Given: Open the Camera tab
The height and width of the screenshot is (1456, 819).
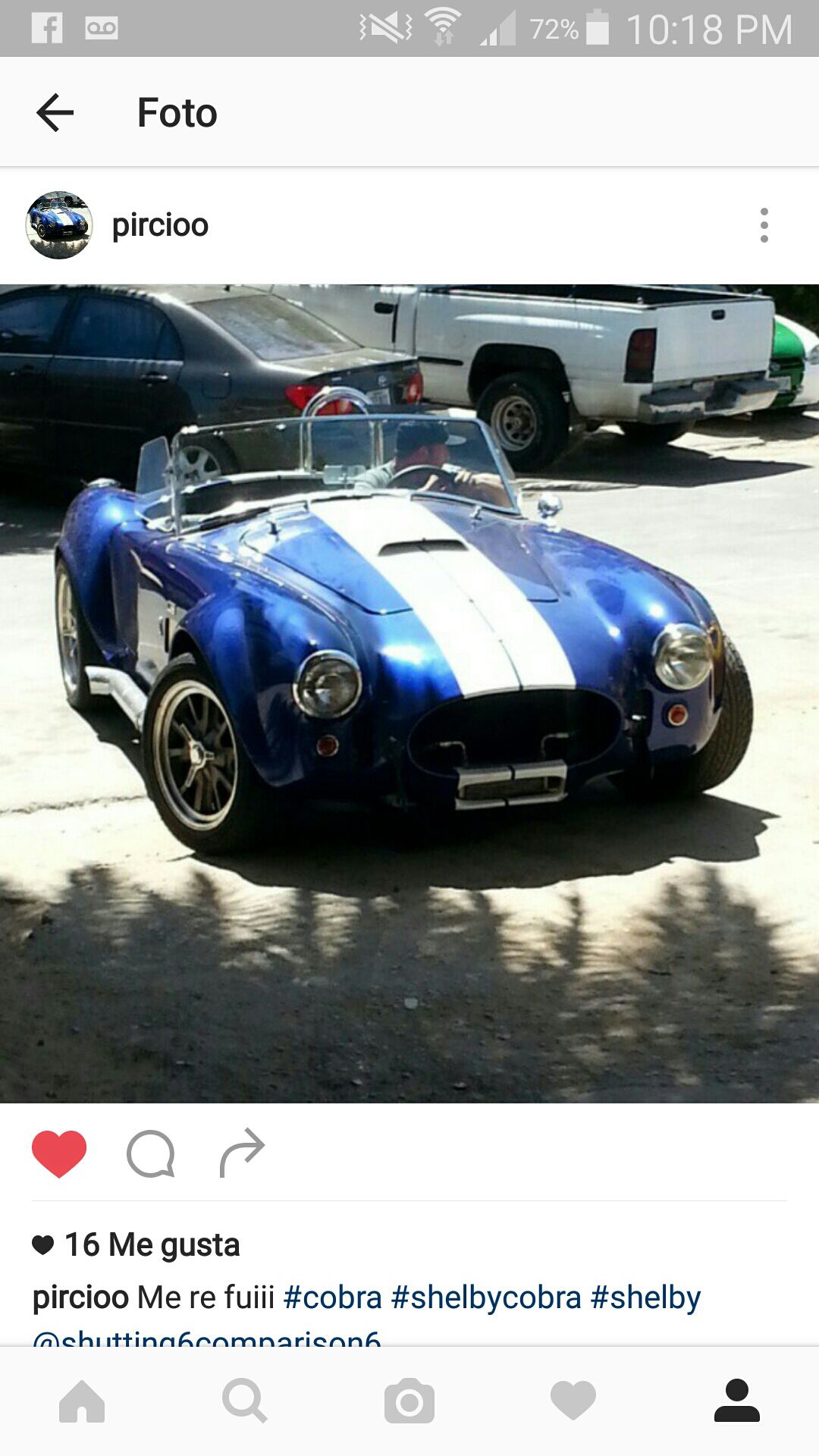Looking at the screenshot, I should pos(409,1401).
